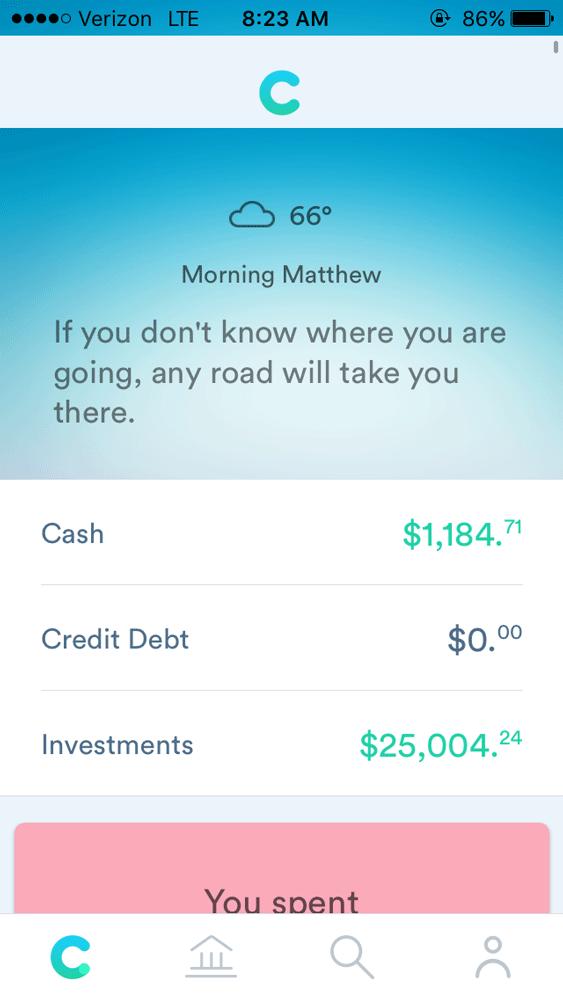Viewport: 563px width, 999px height.
Task: Switch to the home C tab
Action: pos(70,957)
